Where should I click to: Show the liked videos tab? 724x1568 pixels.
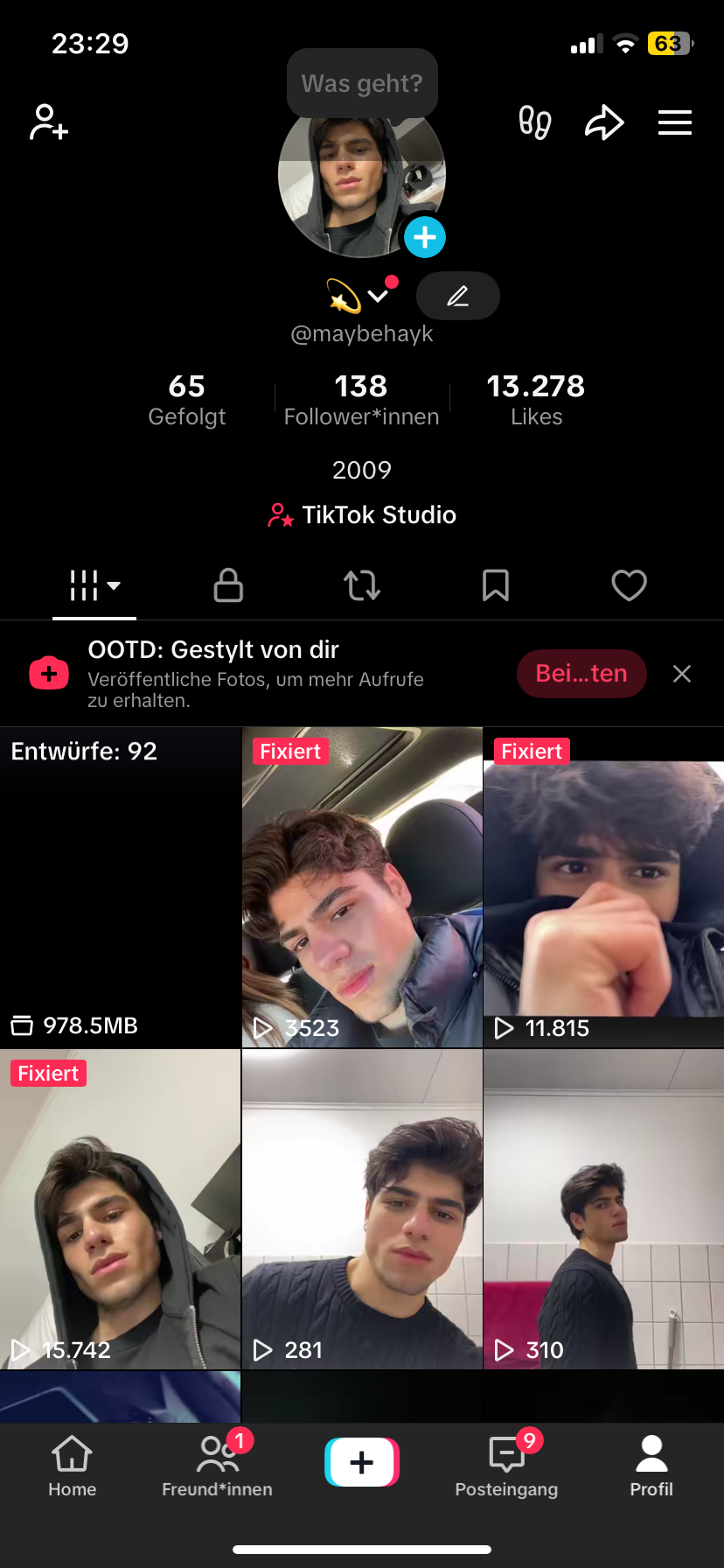point(629,585)
